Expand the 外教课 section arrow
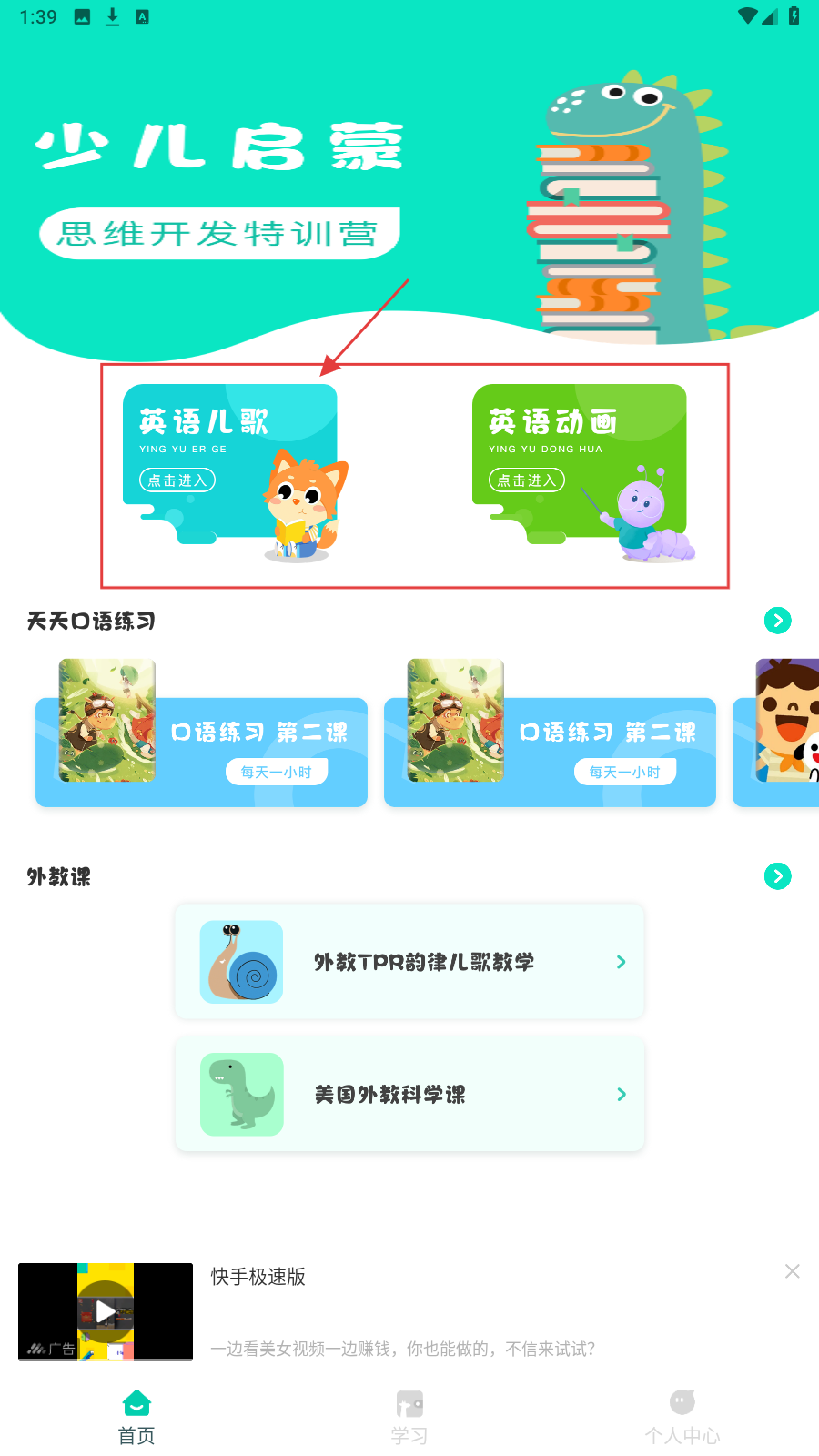819x1456 pixels. 777,876
